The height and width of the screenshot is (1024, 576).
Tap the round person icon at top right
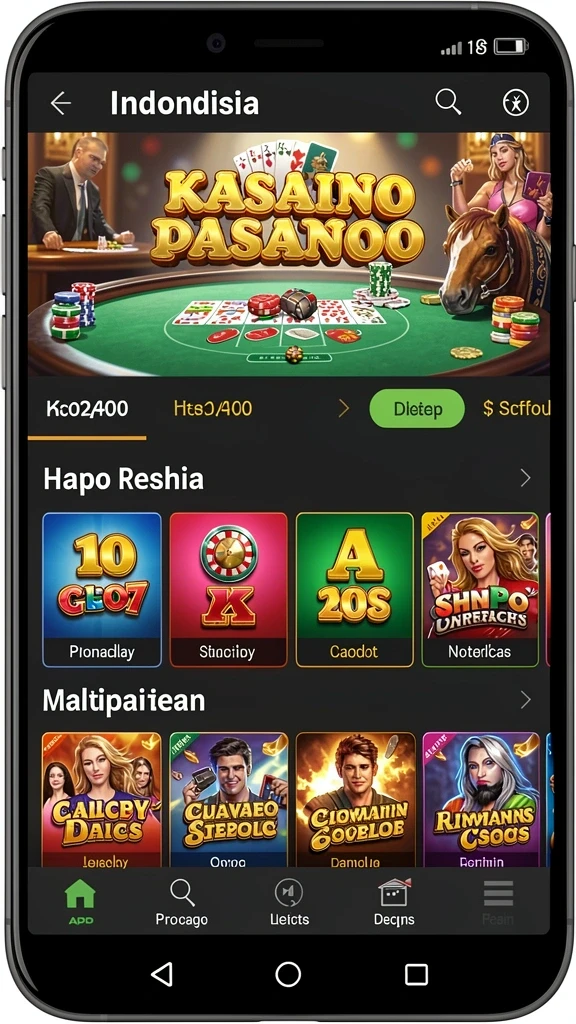515,103
